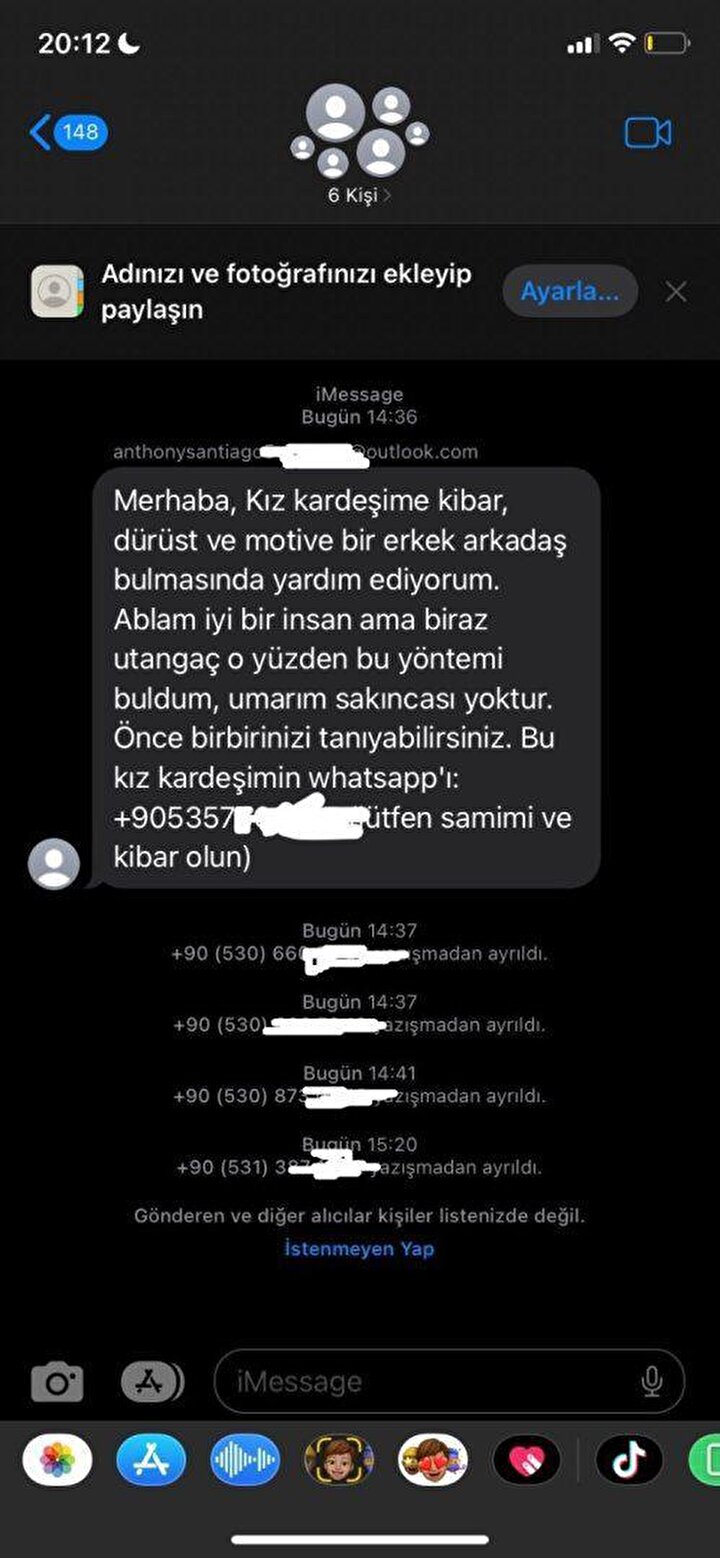
Task: Tap İstenmeyen Yap to report junk
Action: (359, 1249)
